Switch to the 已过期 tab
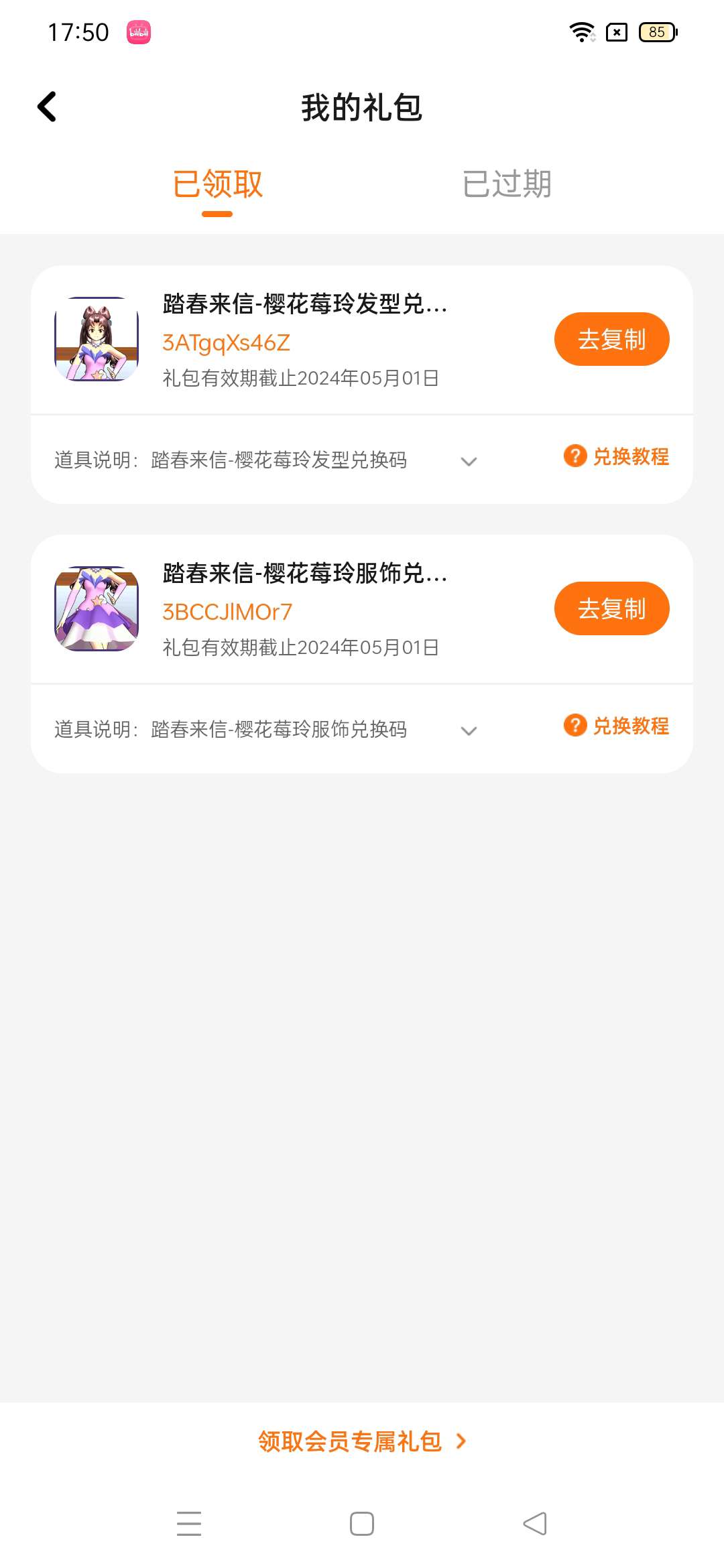724x1568 pixels. (507, 184)
